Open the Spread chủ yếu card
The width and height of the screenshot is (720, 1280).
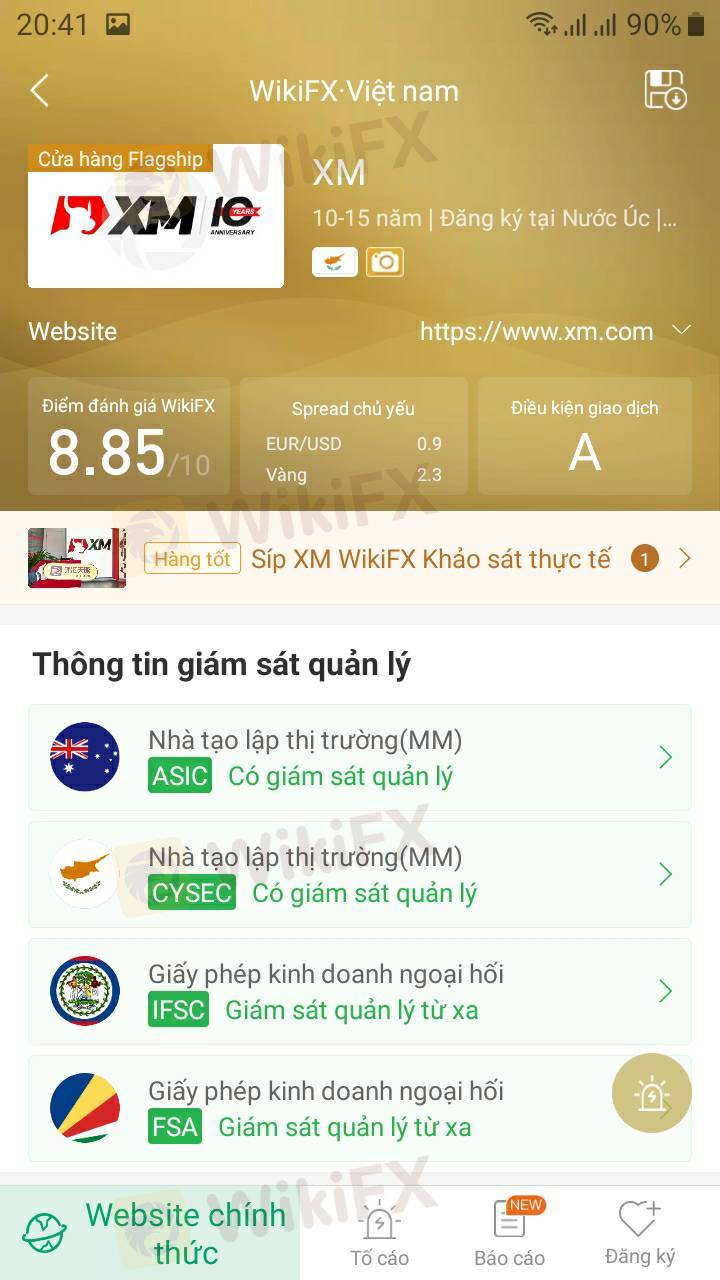coord(353,437)
